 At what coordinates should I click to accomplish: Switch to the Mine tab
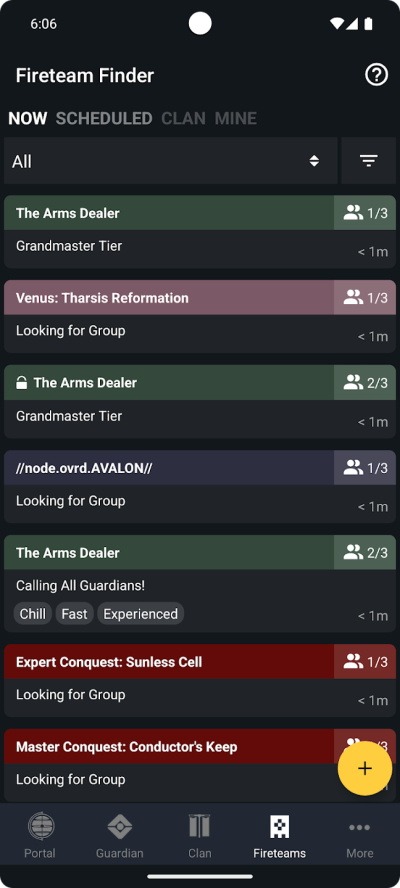click(236, 118)
